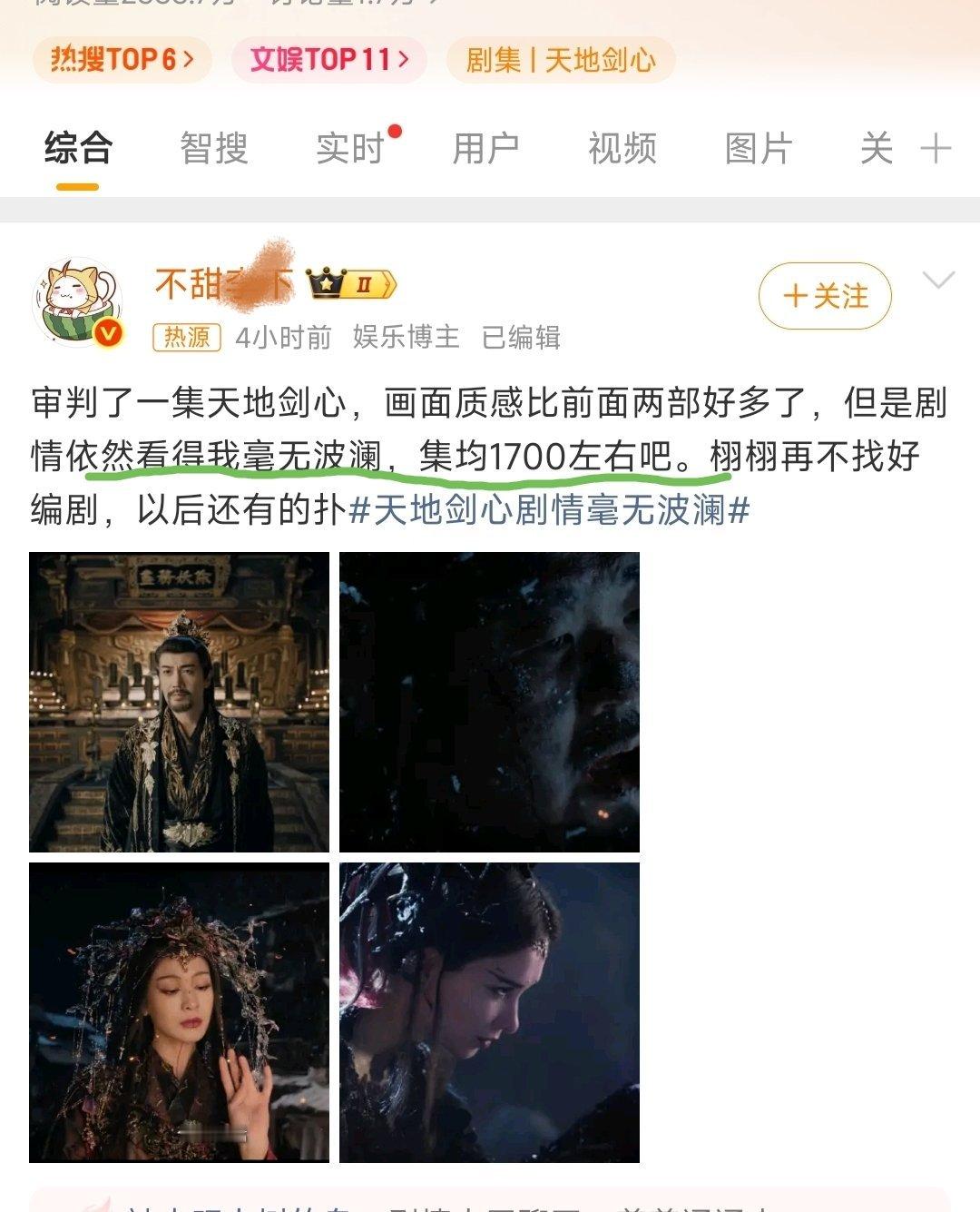Viewport: 980px width, 1212px height.
Task: Click the 热源 source badge under the username
Action: 188,337
